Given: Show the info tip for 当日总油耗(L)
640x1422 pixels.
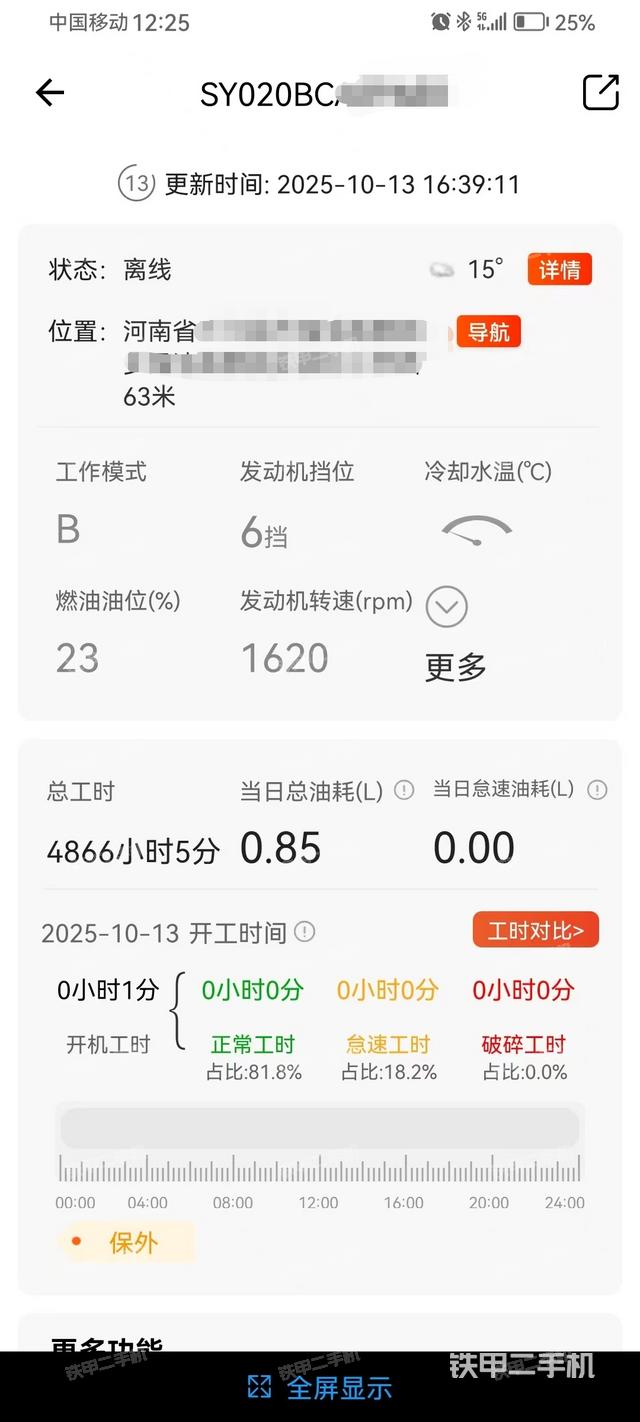Looking at the screenshot, I should tap(404, 791).
